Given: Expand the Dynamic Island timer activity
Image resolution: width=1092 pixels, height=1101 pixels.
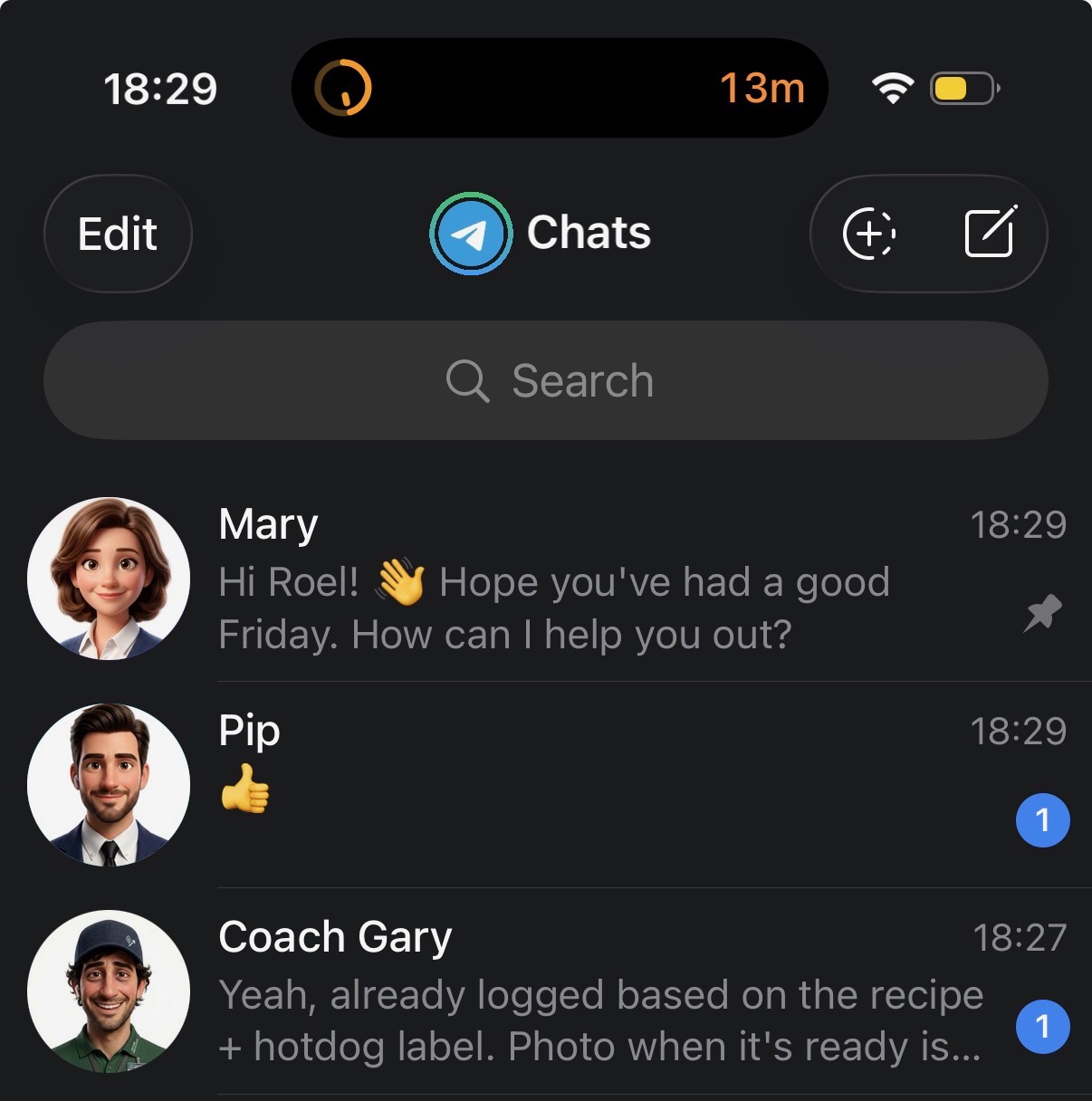Looking at the screenshot, I should point(559,88).
